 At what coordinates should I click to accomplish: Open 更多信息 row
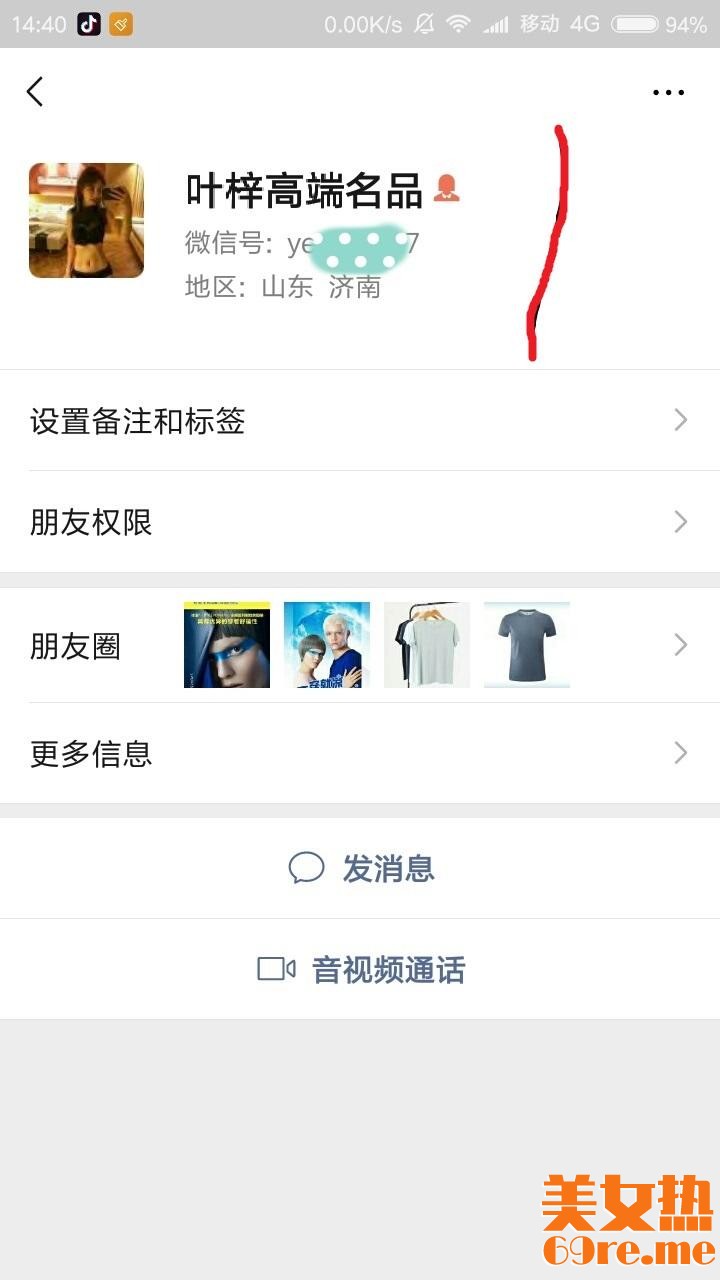tap(360, 753)
